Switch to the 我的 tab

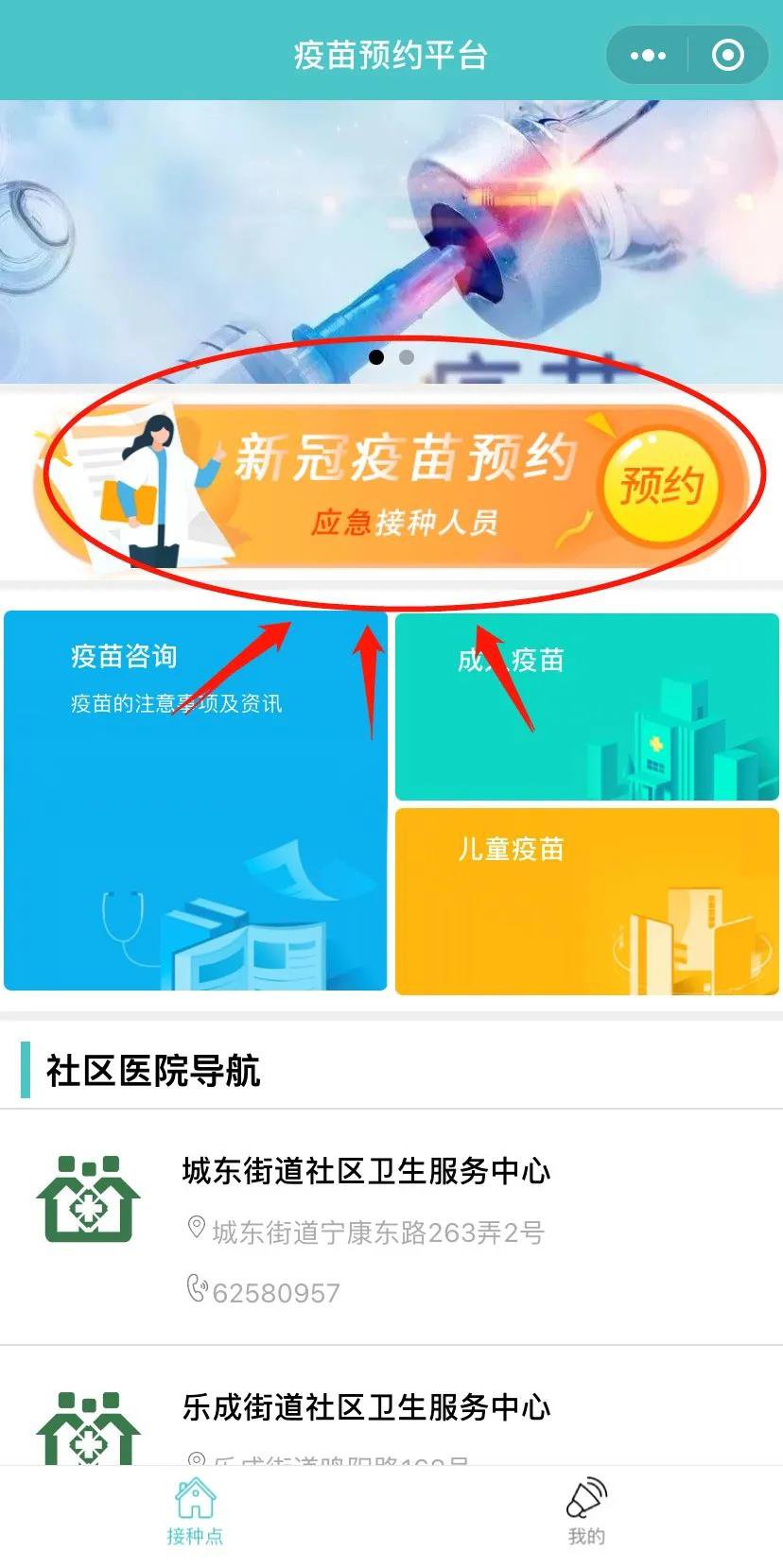click(x=586, y=1512)
